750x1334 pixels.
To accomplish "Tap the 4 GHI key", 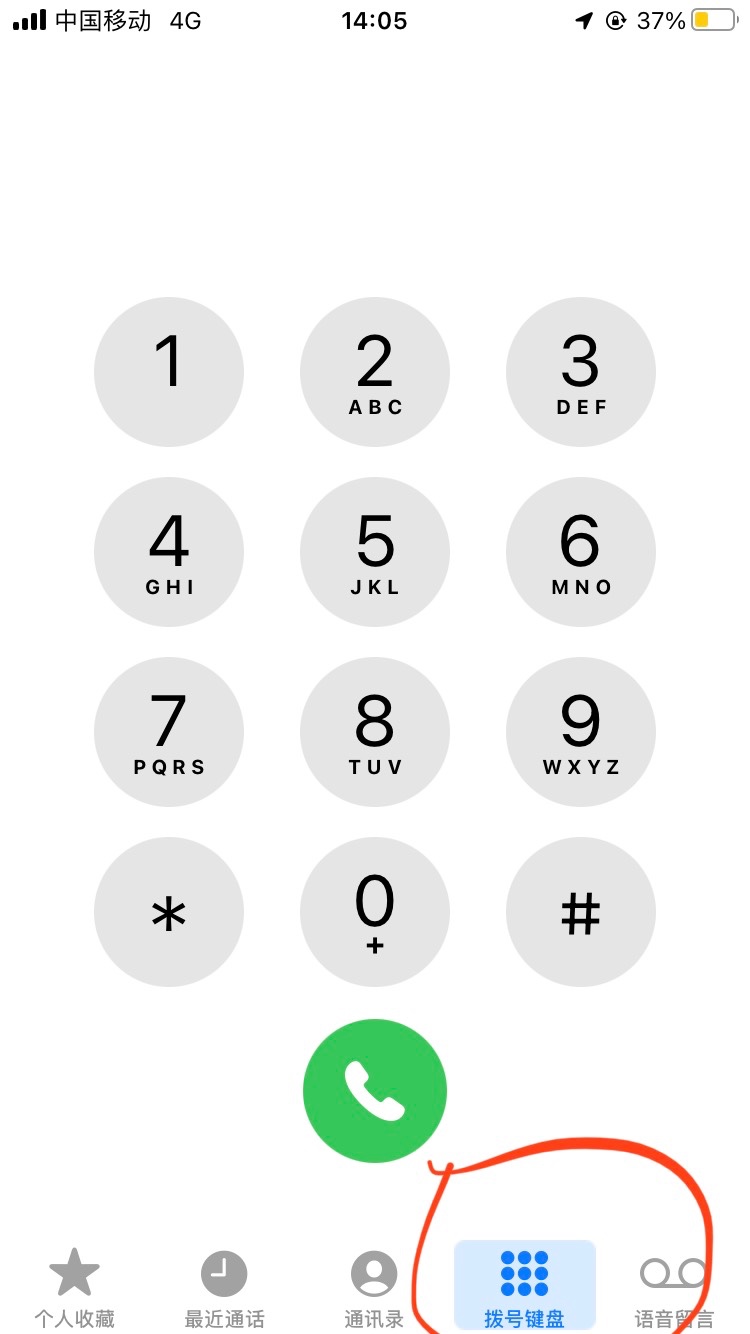I will [x=169, y=552].
